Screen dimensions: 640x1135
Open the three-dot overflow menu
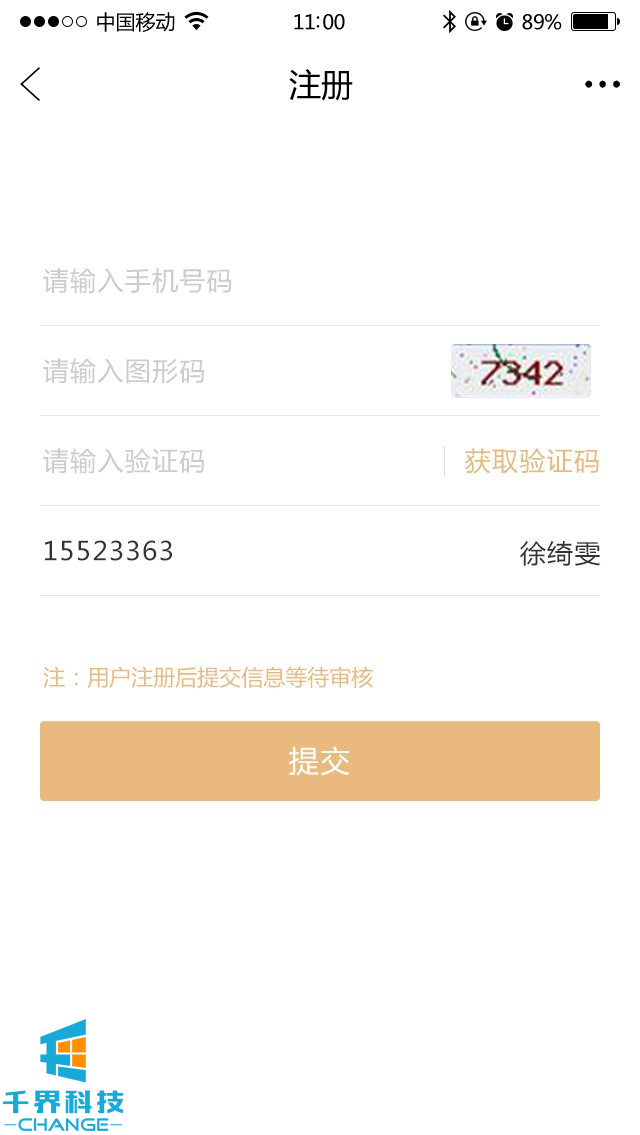pyautogui.click(x=602, y=85)
